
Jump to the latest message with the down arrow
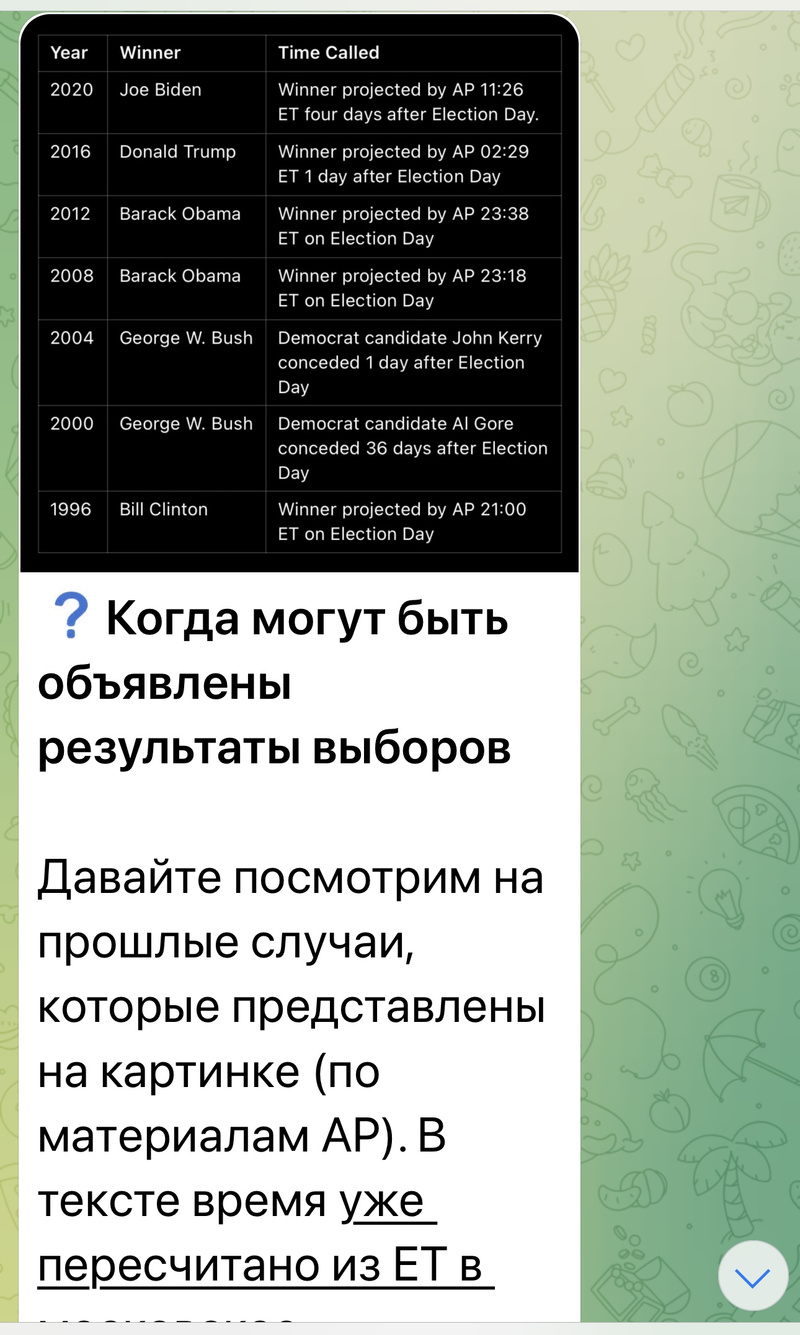point(753,1276)
